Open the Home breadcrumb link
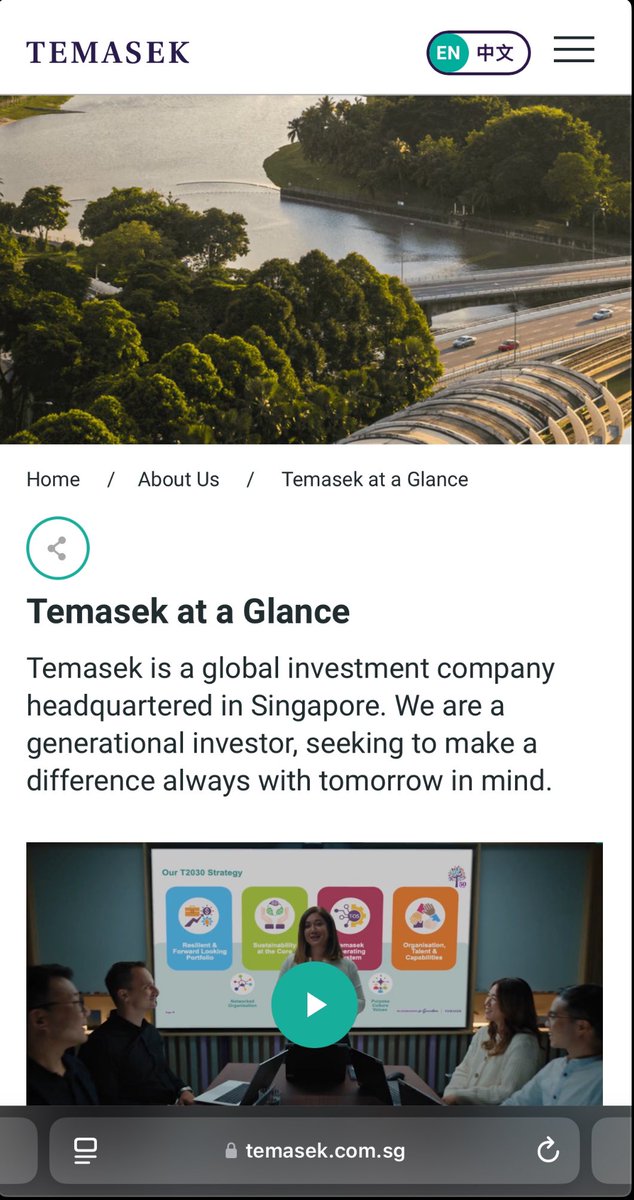 [x=53, y=479]
